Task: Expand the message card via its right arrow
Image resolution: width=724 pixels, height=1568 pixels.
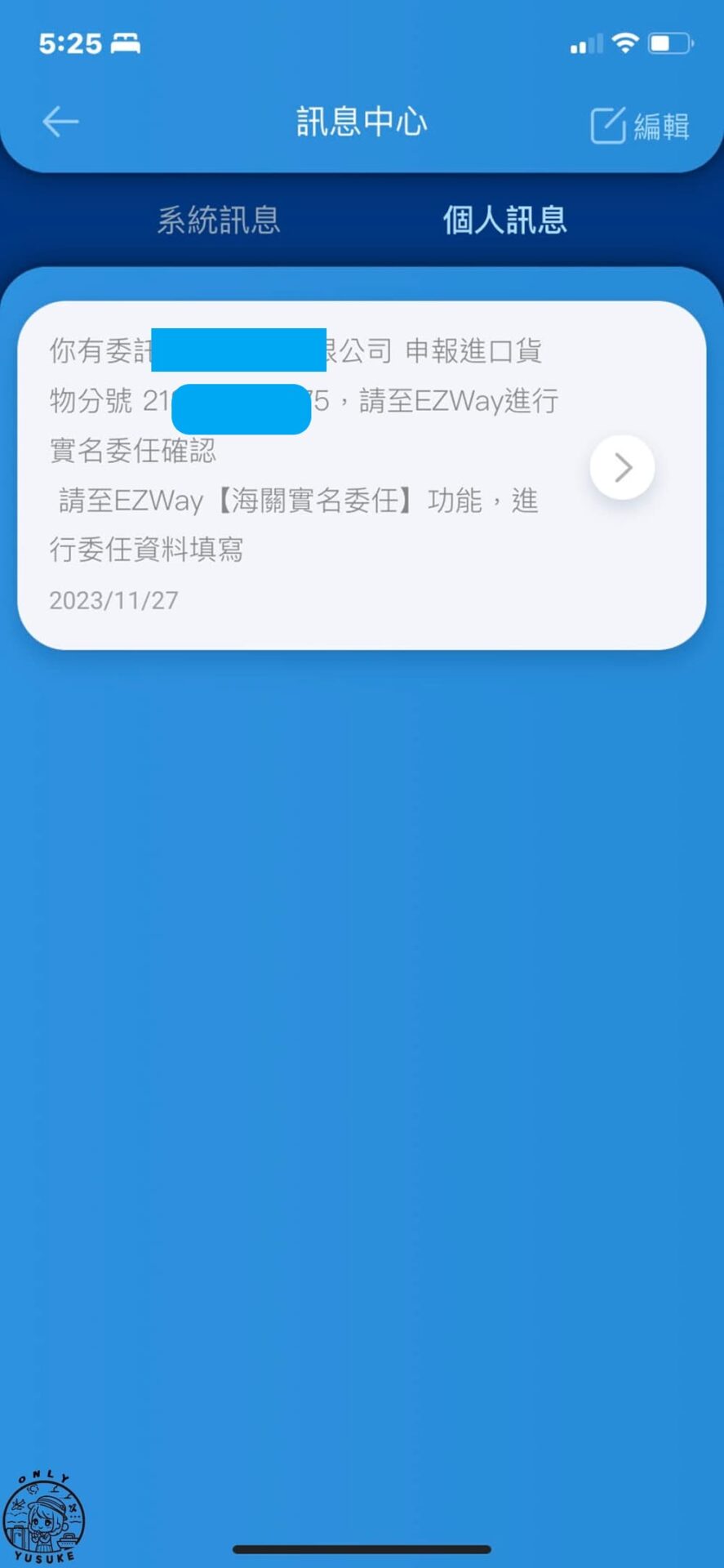Action: point(623,467)
